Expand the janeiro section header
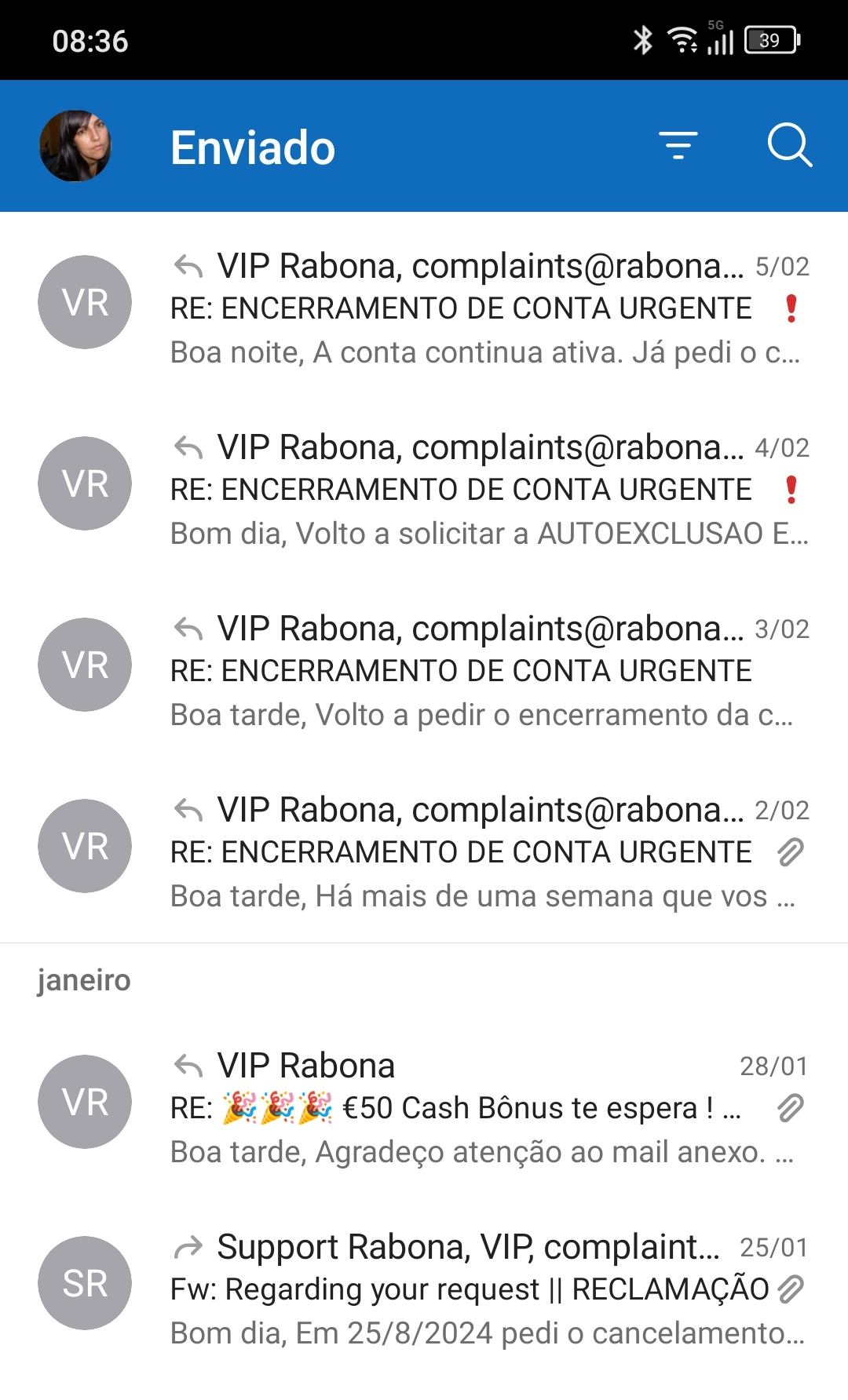 83,980
